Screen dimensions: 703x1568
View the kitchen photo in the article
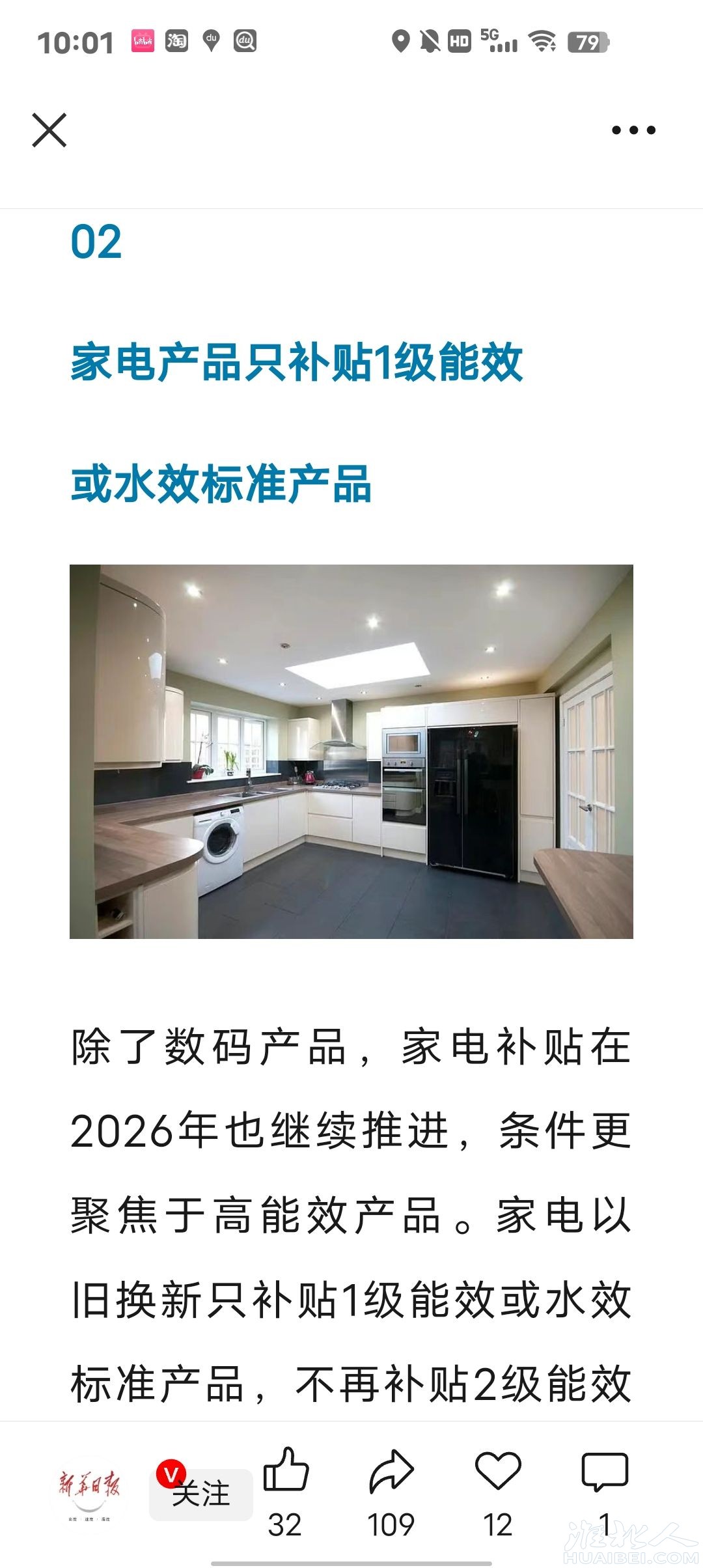click(x=351, y=751)
